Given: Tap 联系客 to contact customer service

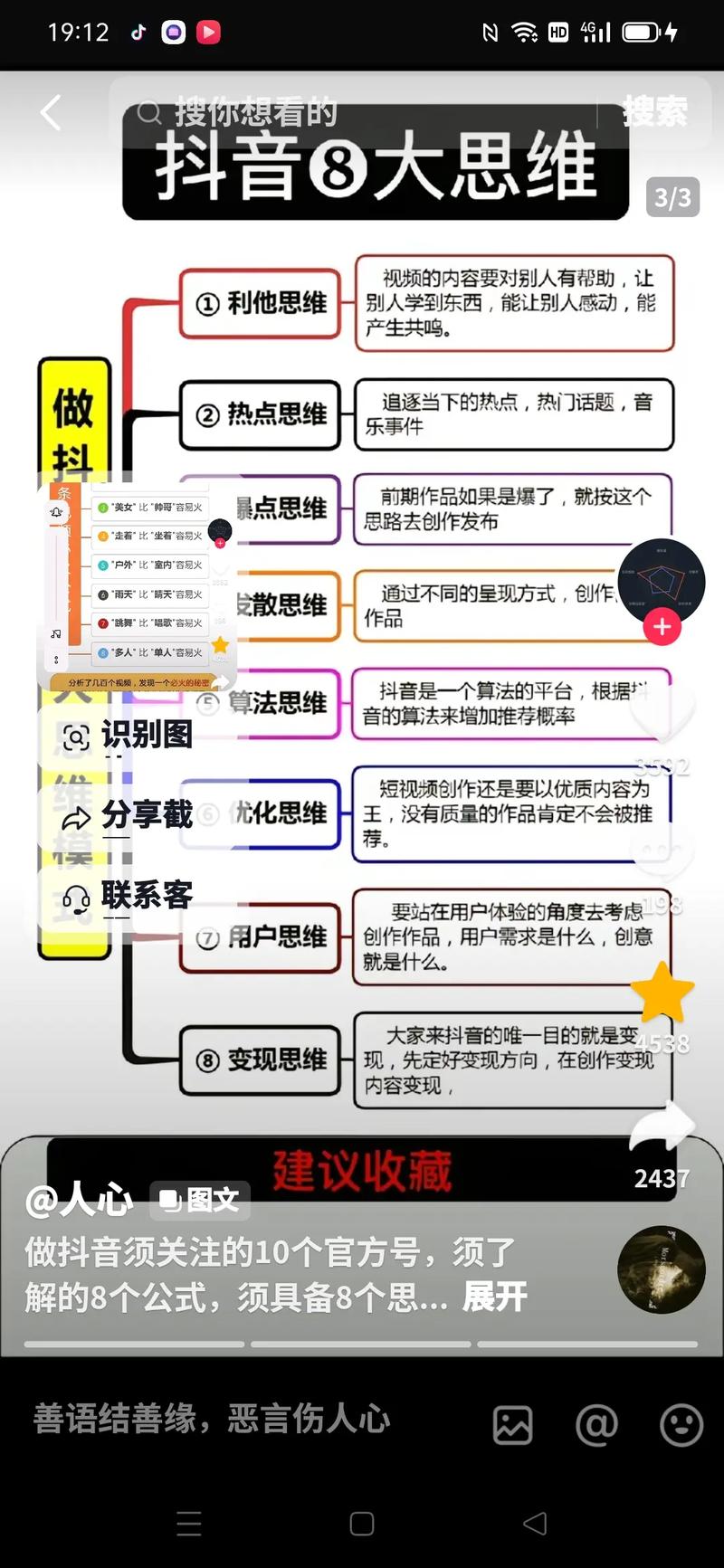Looking at the screenshot, I should coord(127,896).
